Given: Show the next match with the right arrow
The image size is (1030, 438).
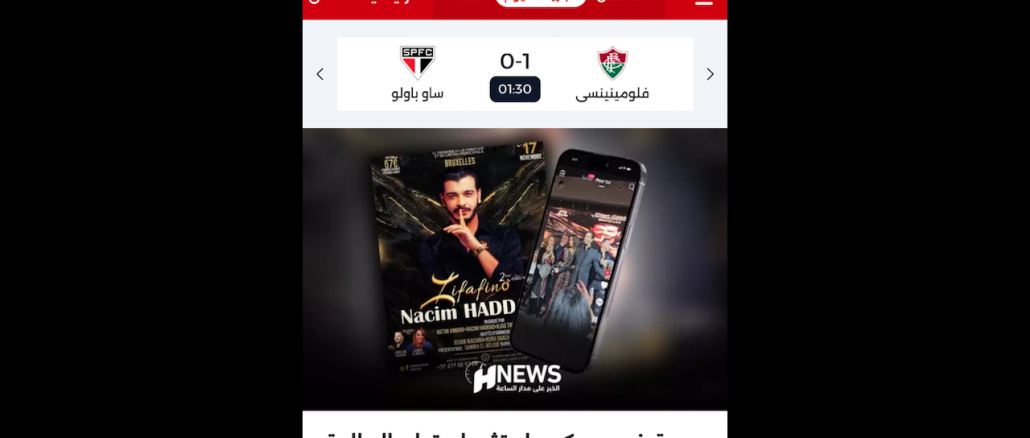Looking at the screenshot, I should coord(710,74).
